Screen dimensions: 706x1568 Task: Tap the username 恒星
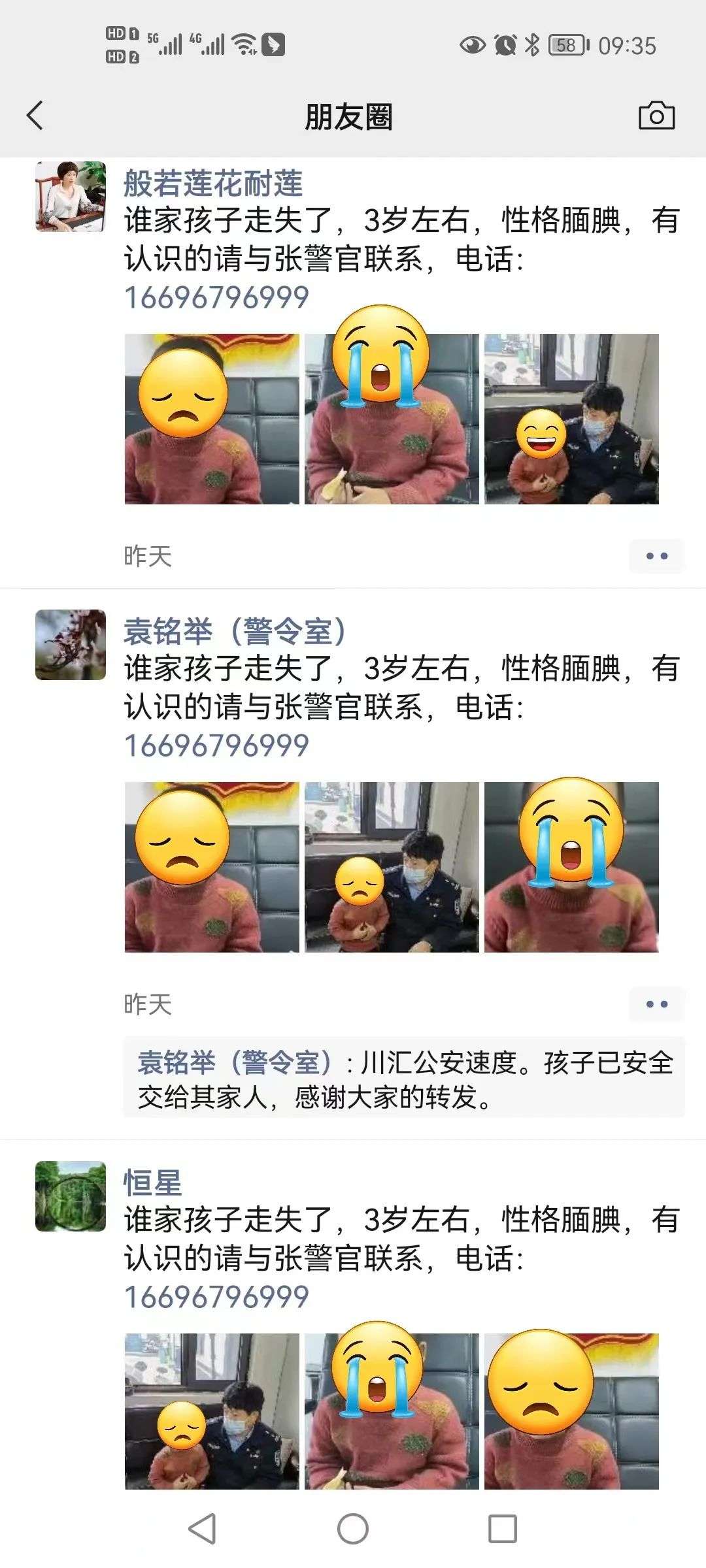[x=152, y=1183]
